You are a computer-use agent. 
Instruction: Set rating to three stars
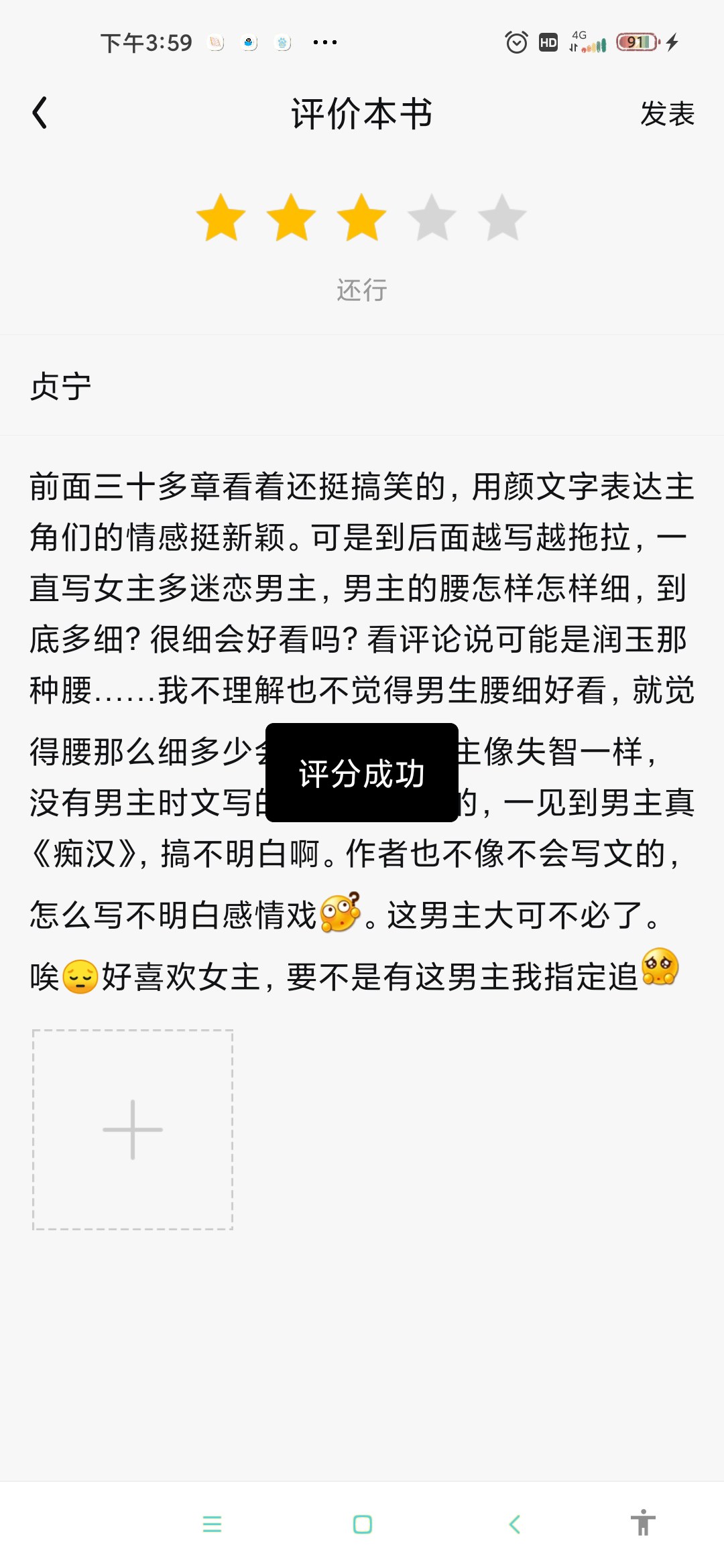(361, 217)
